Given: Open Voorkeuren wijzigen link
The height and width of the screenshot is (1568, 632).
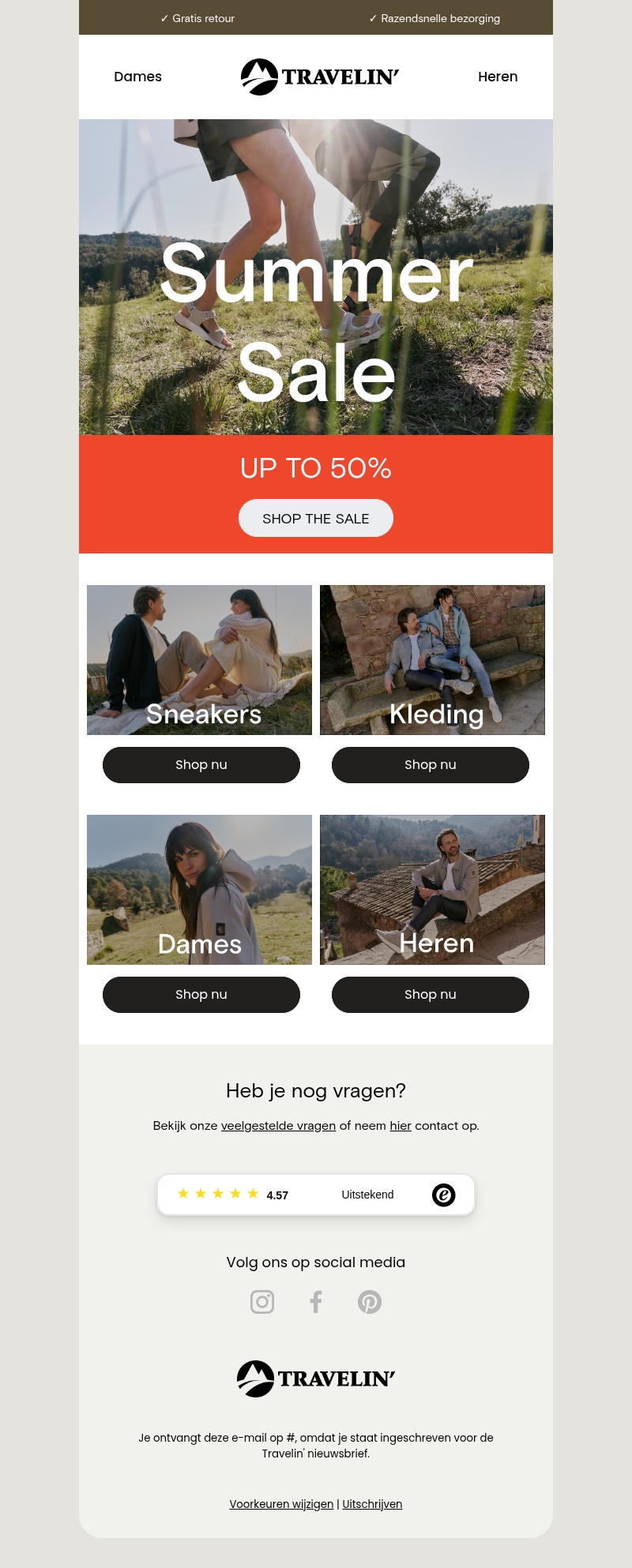Looking at the screenshot, I should (281, 1504).
